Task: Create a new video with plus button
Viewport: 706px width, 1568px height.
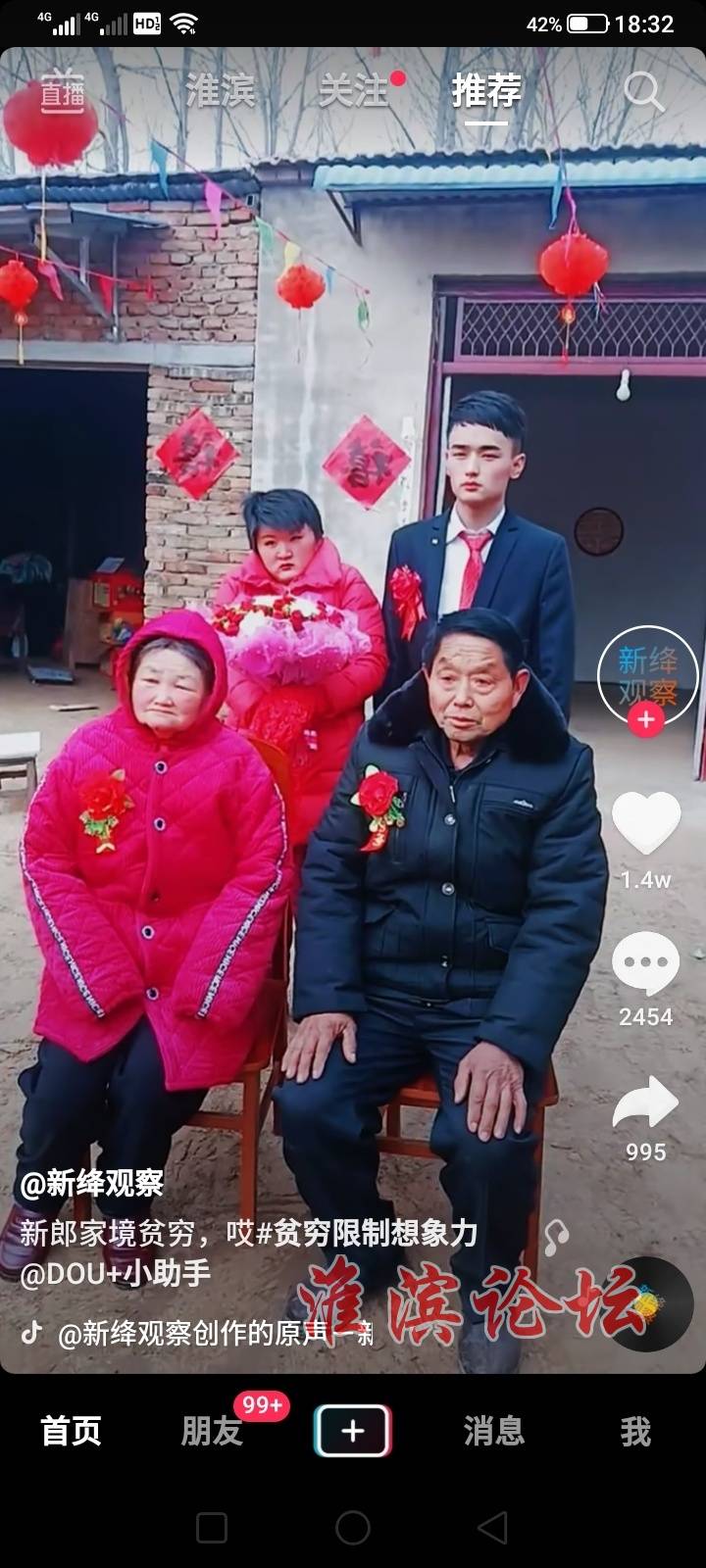Action: click(x=353, y=1432)
